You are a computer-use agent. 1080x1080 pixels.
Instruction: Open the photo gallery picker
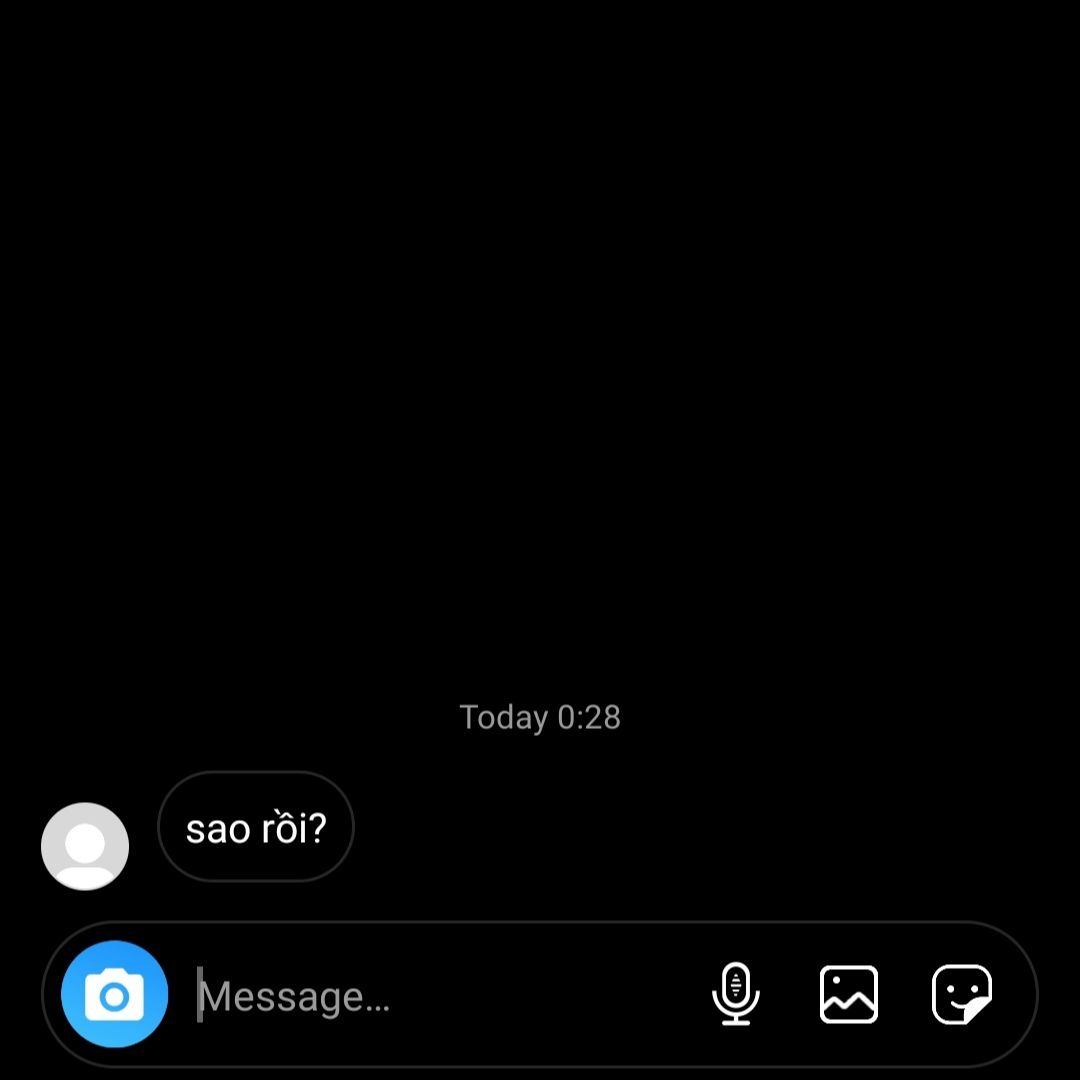(849, 994)
